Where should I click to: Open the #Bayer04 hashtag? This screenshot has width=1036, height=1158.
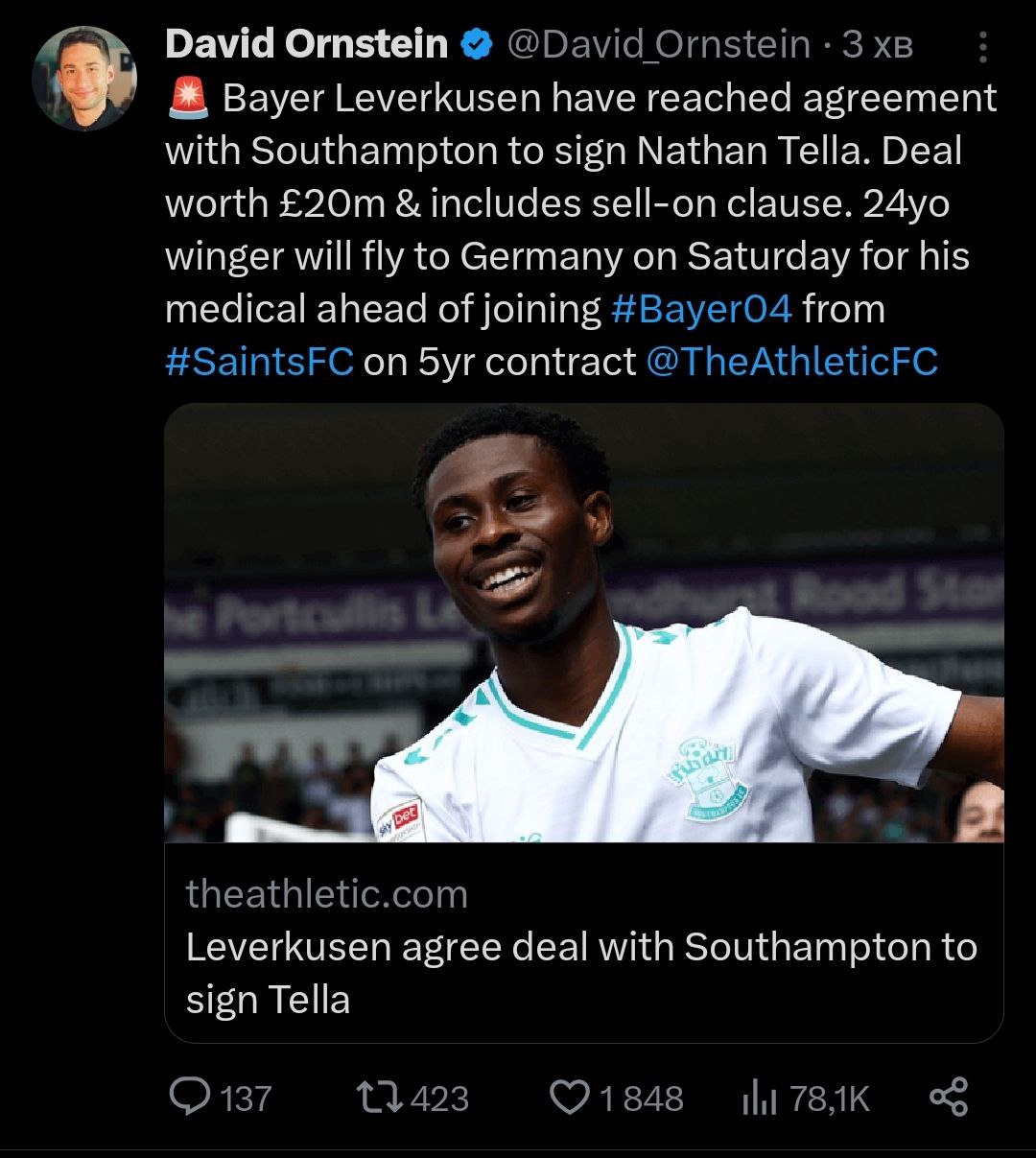click(701, 309)
